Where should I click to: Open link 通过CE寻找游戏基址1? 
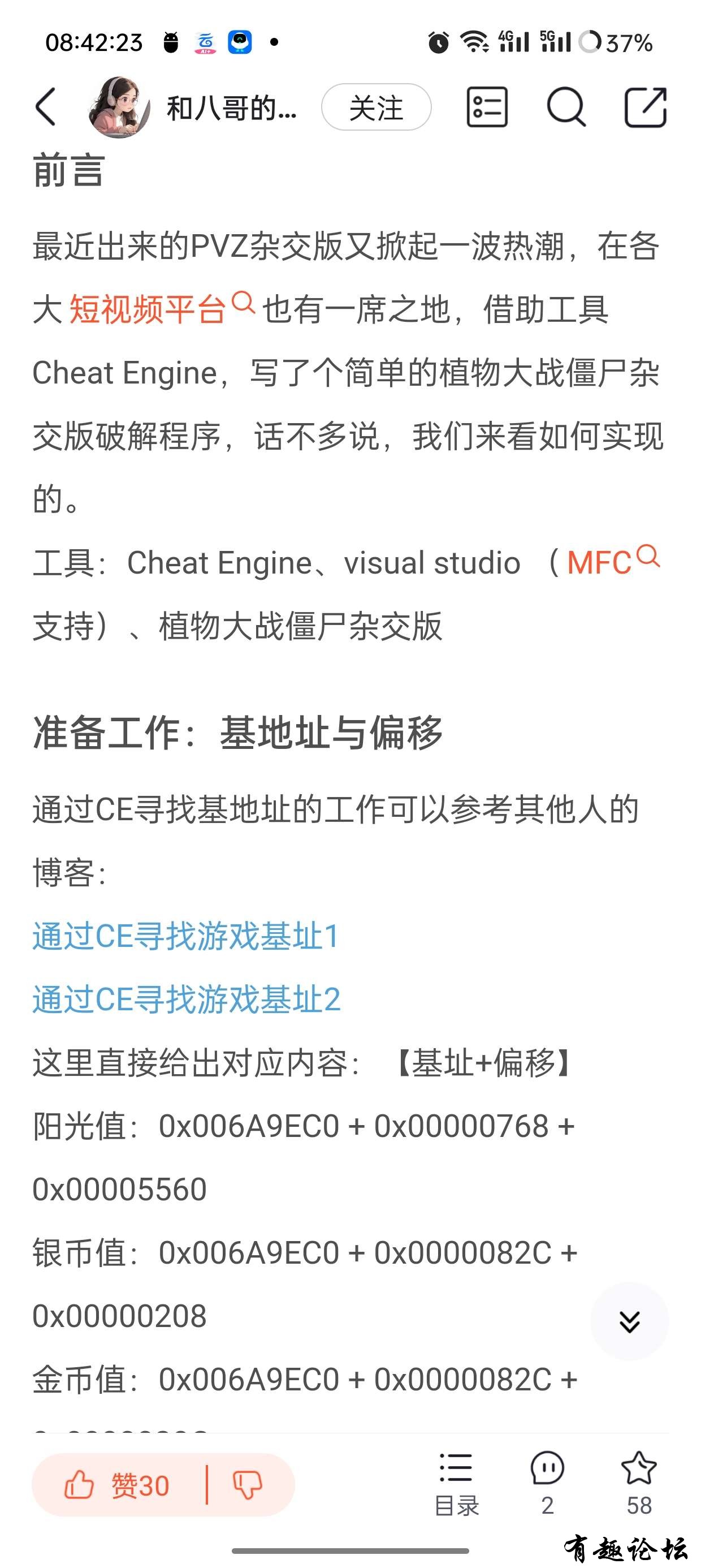click(185, 936)
